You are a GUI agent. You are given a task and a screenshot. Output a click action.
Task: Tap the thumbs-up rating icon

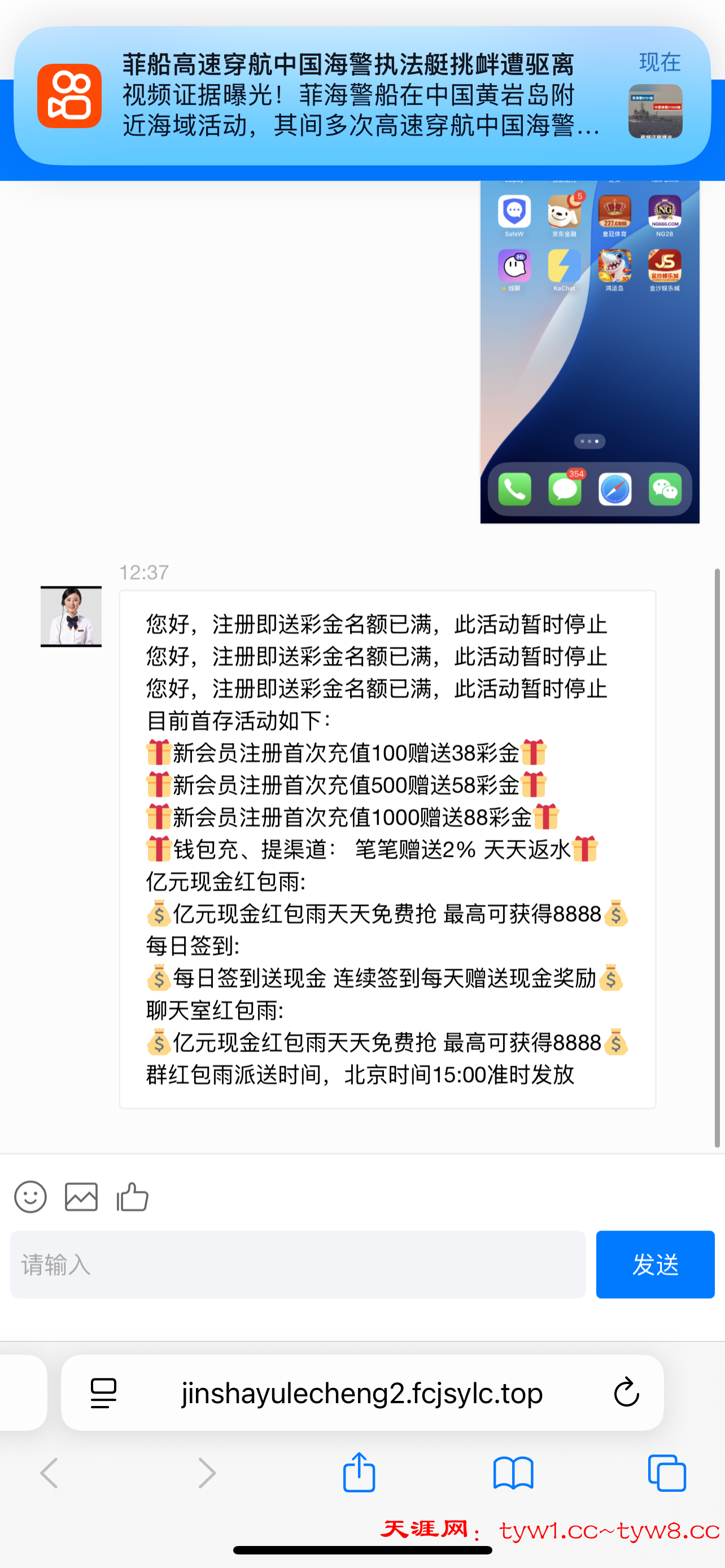133,1197
